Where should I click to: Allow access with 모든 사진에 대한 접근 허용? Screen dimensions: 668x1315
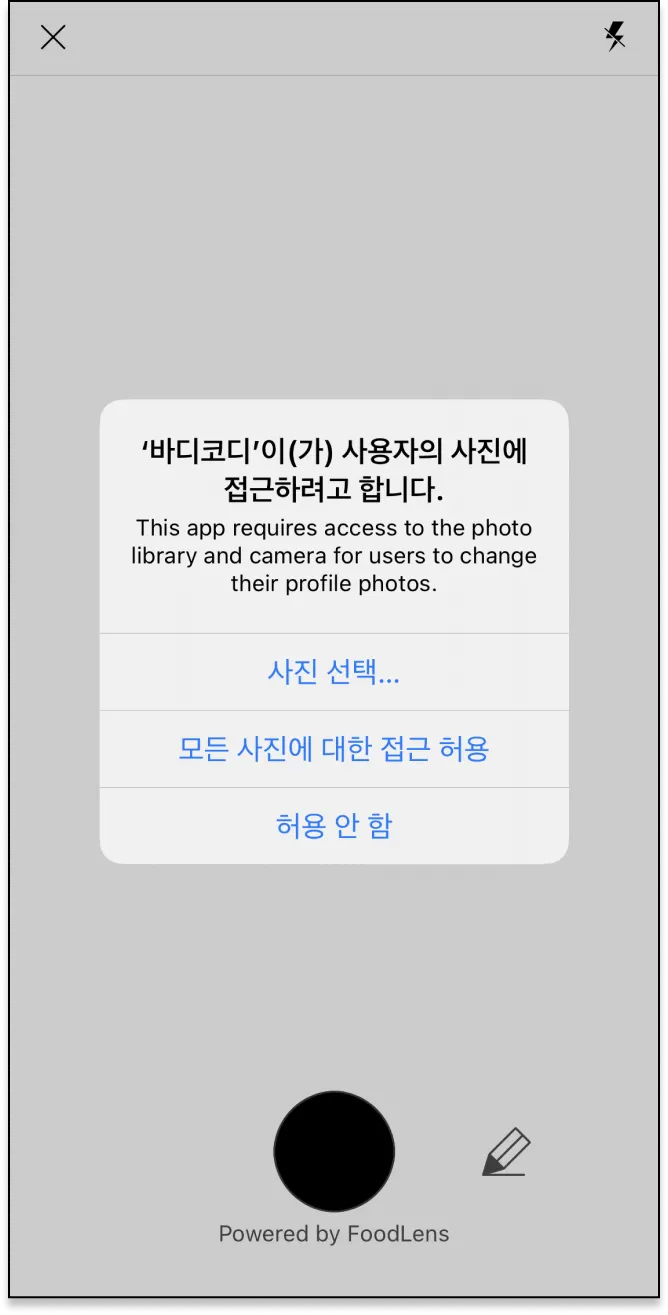[334, 749]
